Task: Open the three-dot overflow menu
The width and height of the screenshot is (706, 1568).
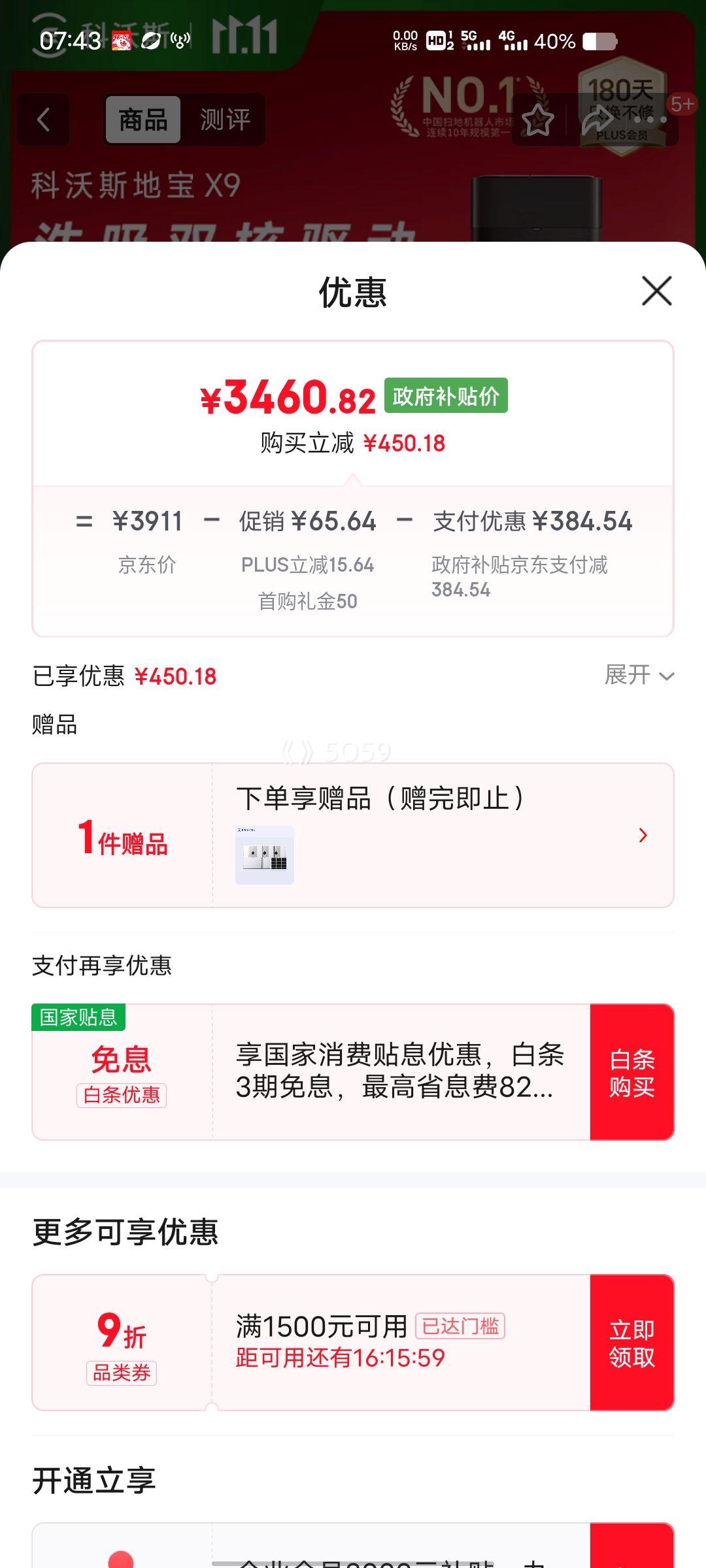Action: (650, 120)
